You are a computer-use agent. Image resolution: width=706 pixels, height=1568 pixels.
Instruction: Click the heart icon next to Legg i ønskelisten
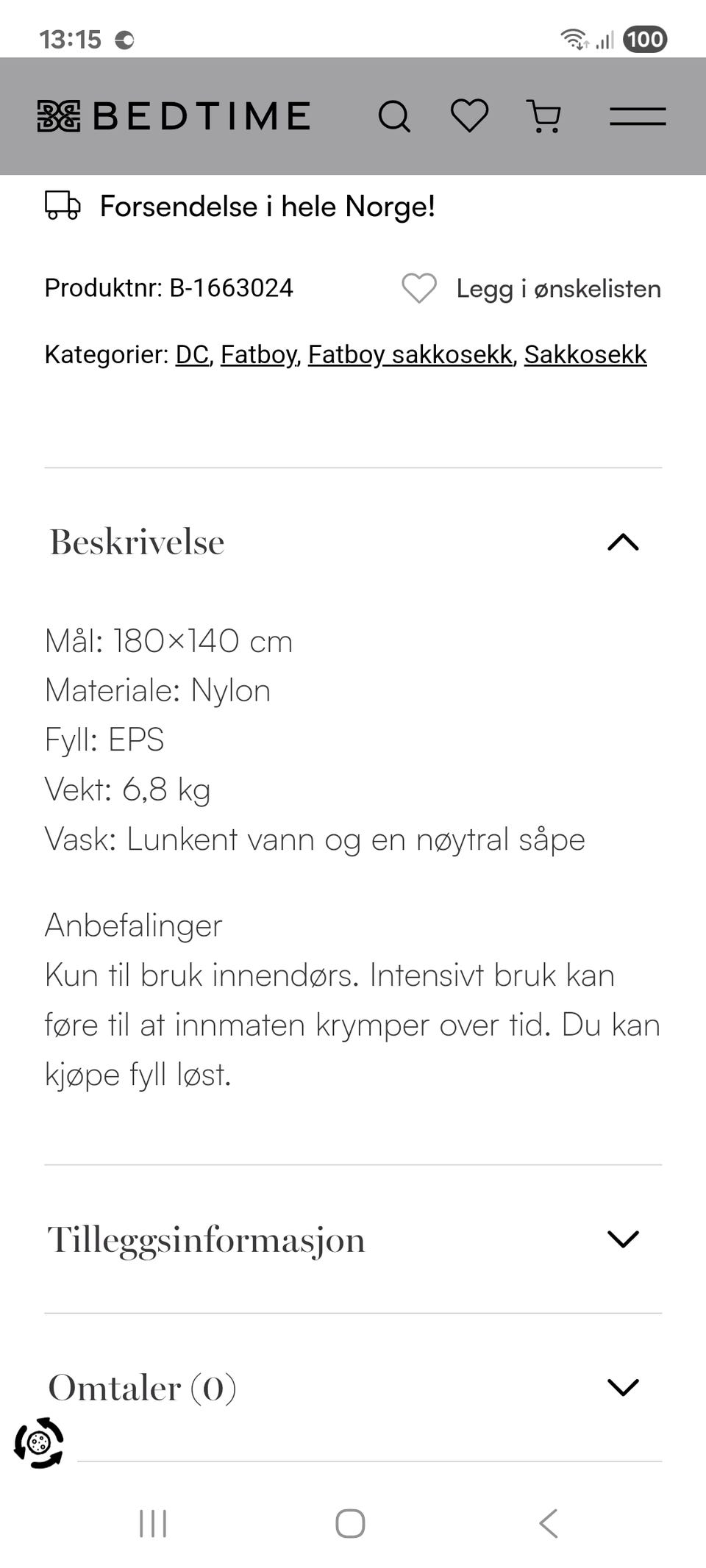click(x=419, y=289)
